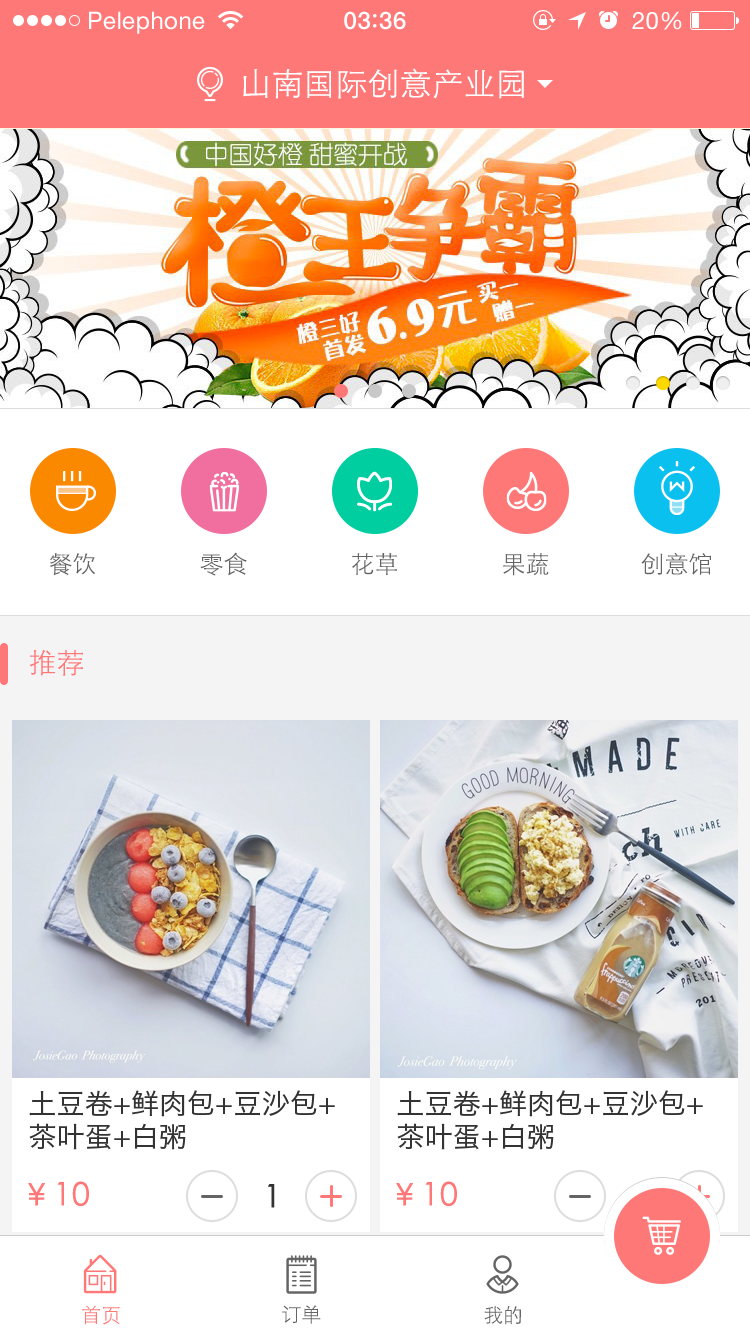Open the shopping cart
This screenshot has height=1334, width=750.
[662, 1236]
